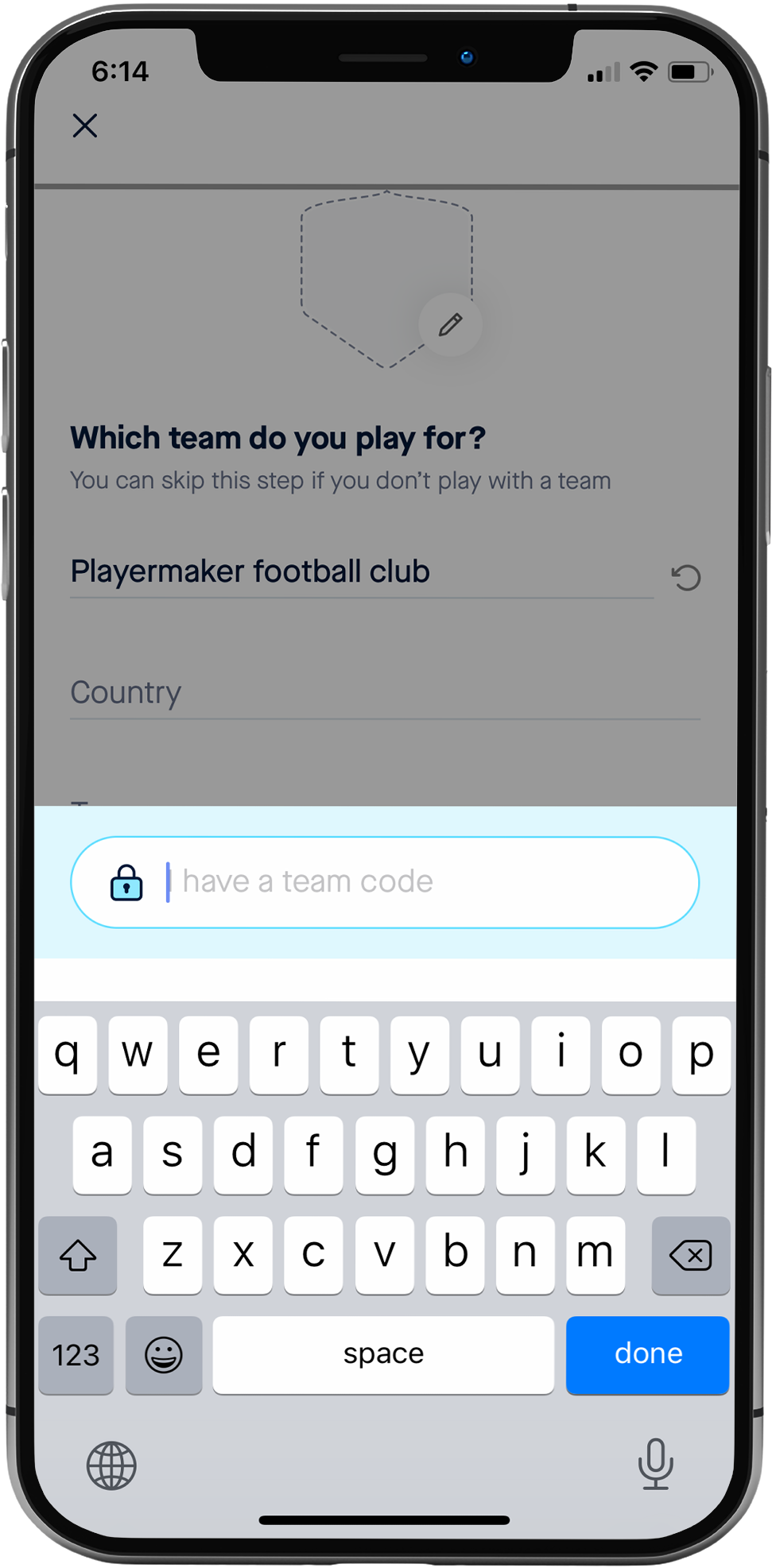Hit the backspace key

[690, 1256]
